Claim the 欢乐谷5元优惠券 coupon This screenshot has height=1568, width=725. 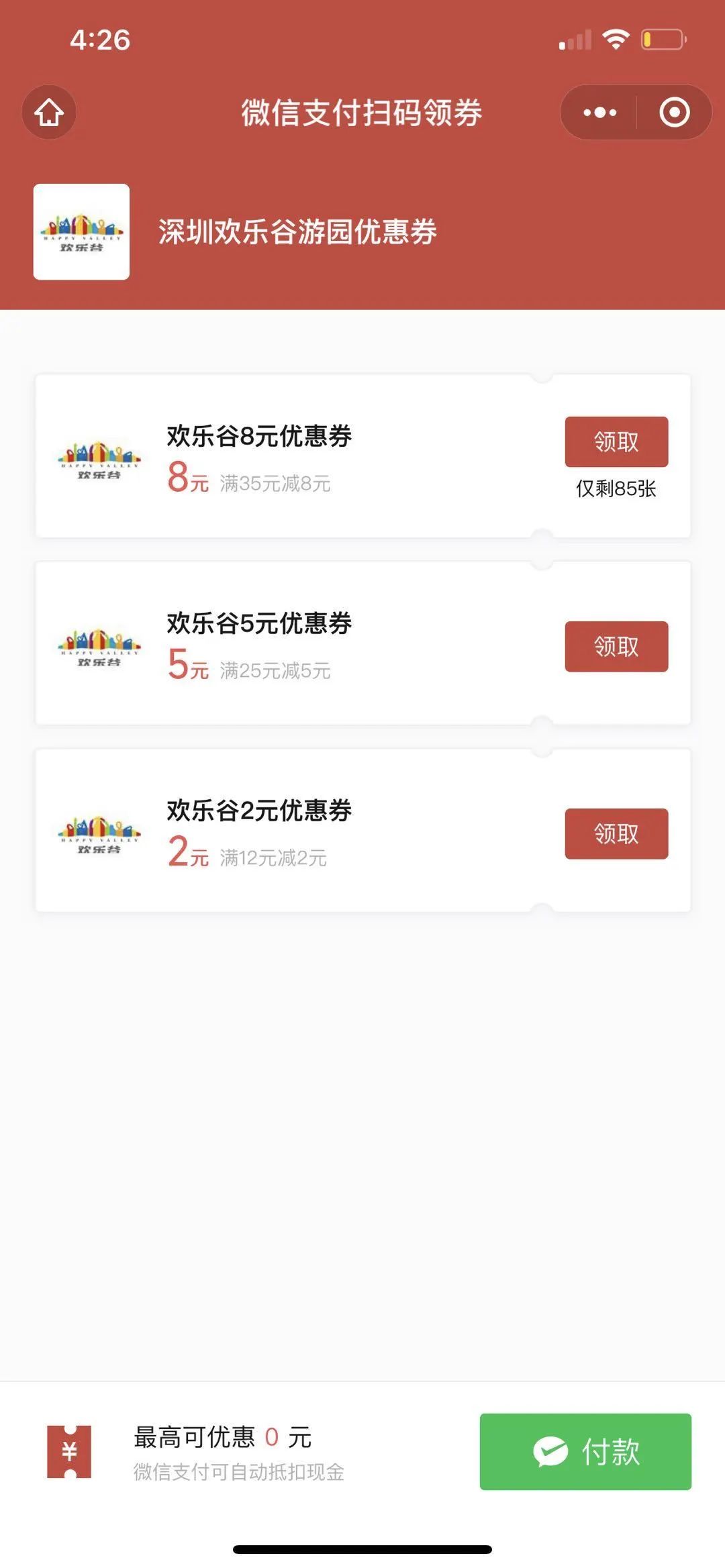point(616,646)
